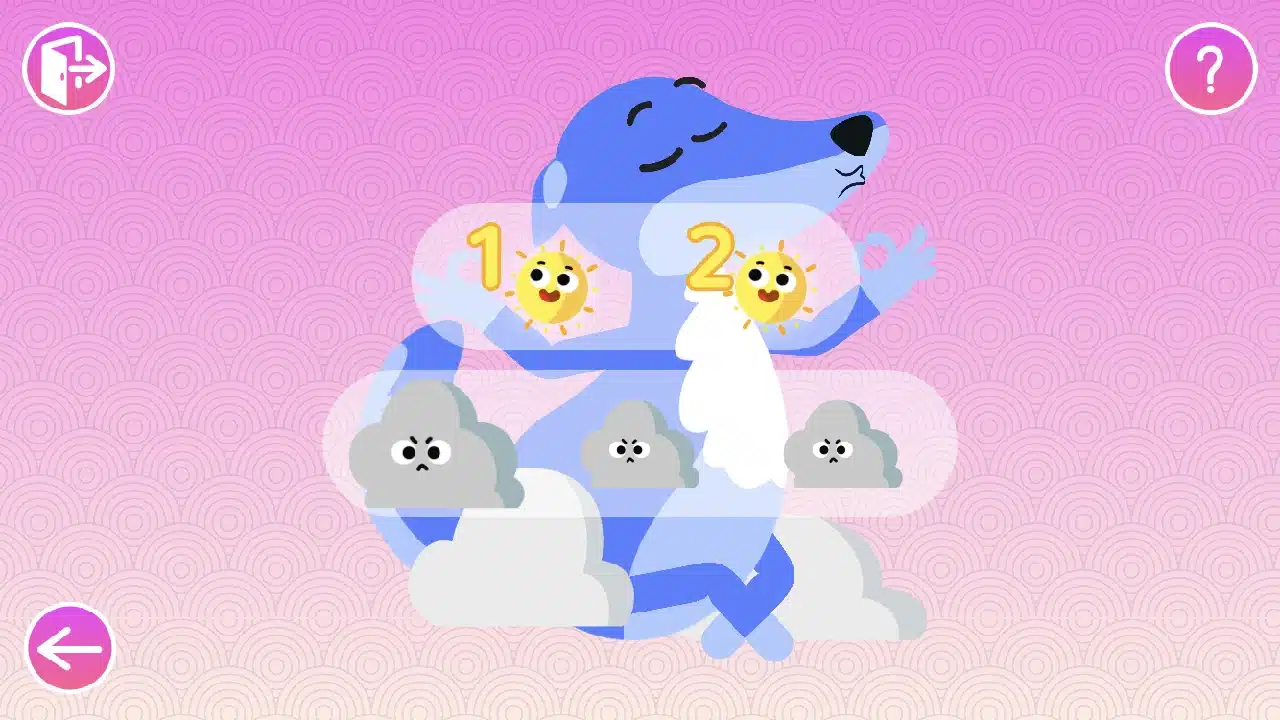Exit the game via door icon
This screenshot has width=1280, height=720.
pyautogui.click(x=68, y=68)
